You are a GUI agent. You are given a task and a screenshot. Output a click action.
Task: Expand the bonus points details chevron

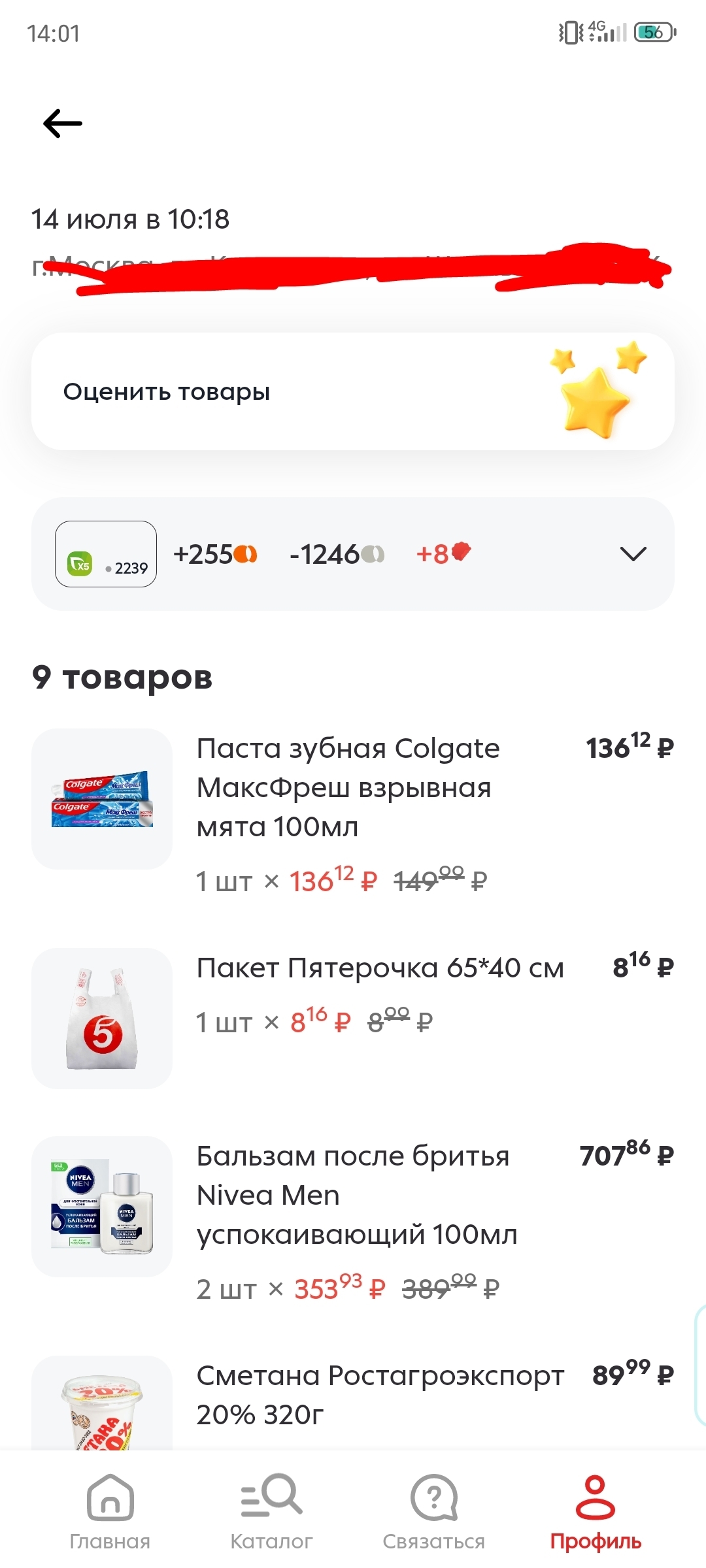coord(633,554)
